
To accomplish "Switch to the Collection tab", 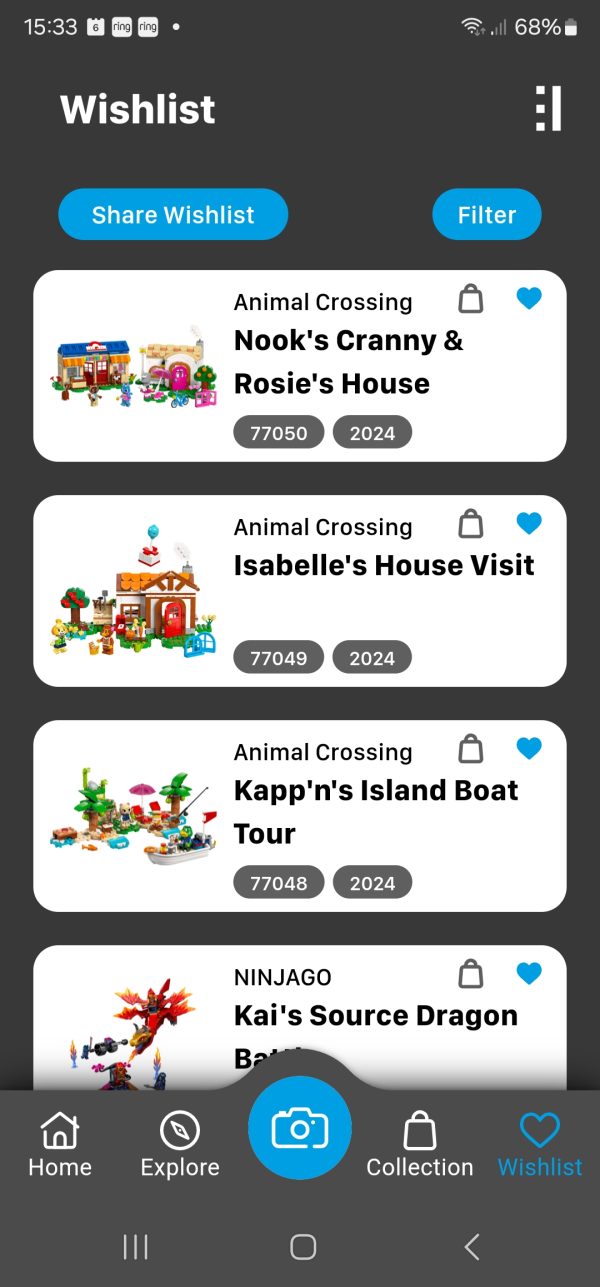I will tap(420, 1146).
